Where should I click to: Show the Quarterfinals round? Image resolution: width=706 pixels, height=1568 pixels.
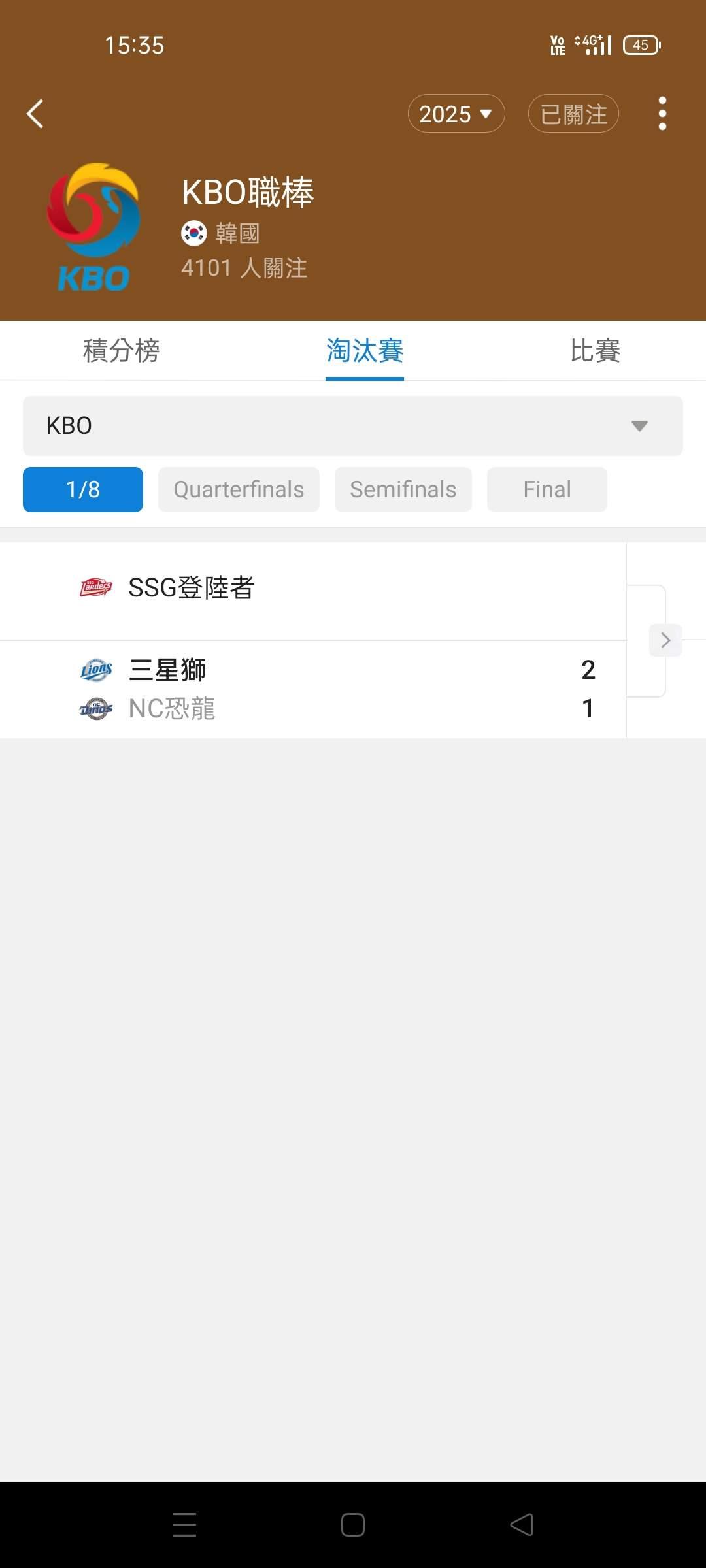[239, 489]
